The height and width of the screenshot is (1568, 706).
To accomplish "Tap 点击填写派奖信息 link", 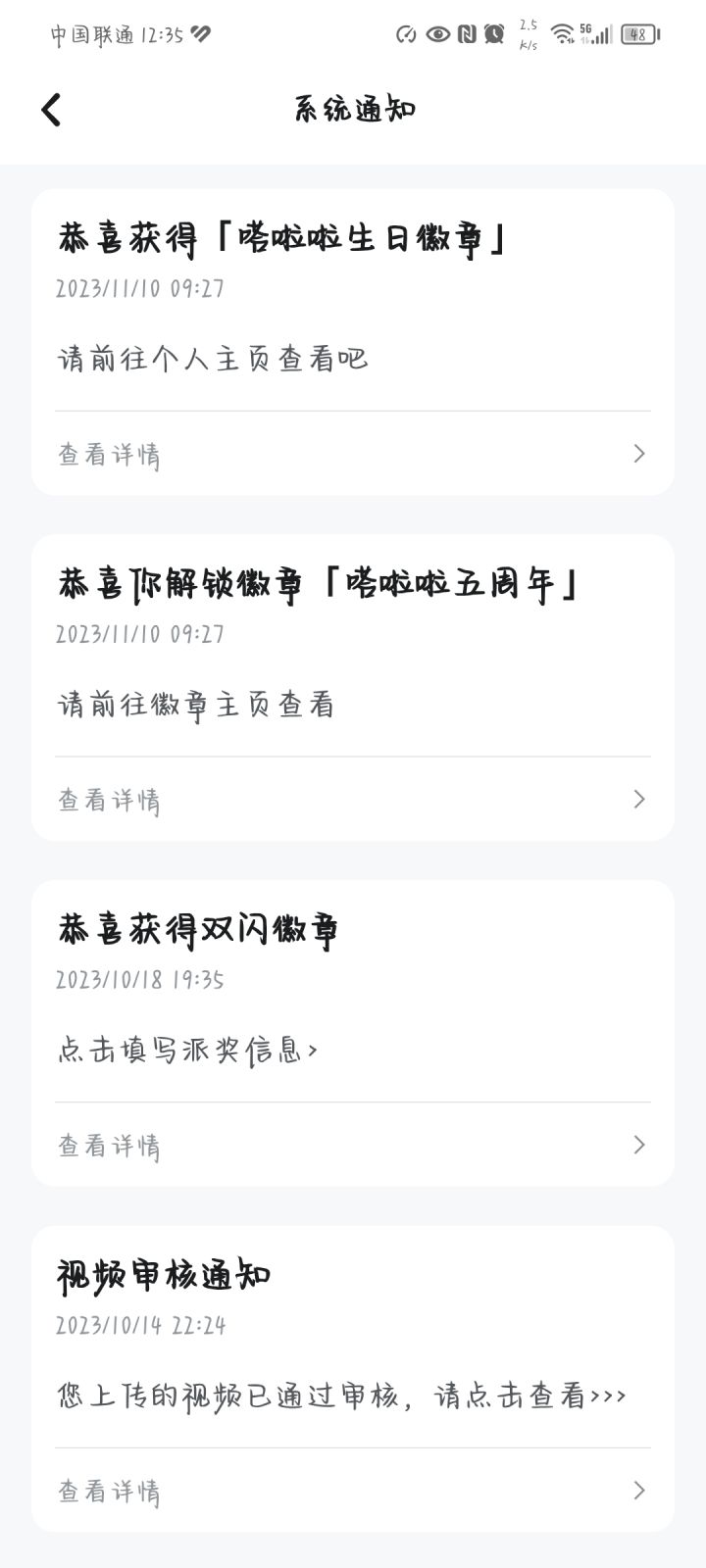I will [187, 1051].
